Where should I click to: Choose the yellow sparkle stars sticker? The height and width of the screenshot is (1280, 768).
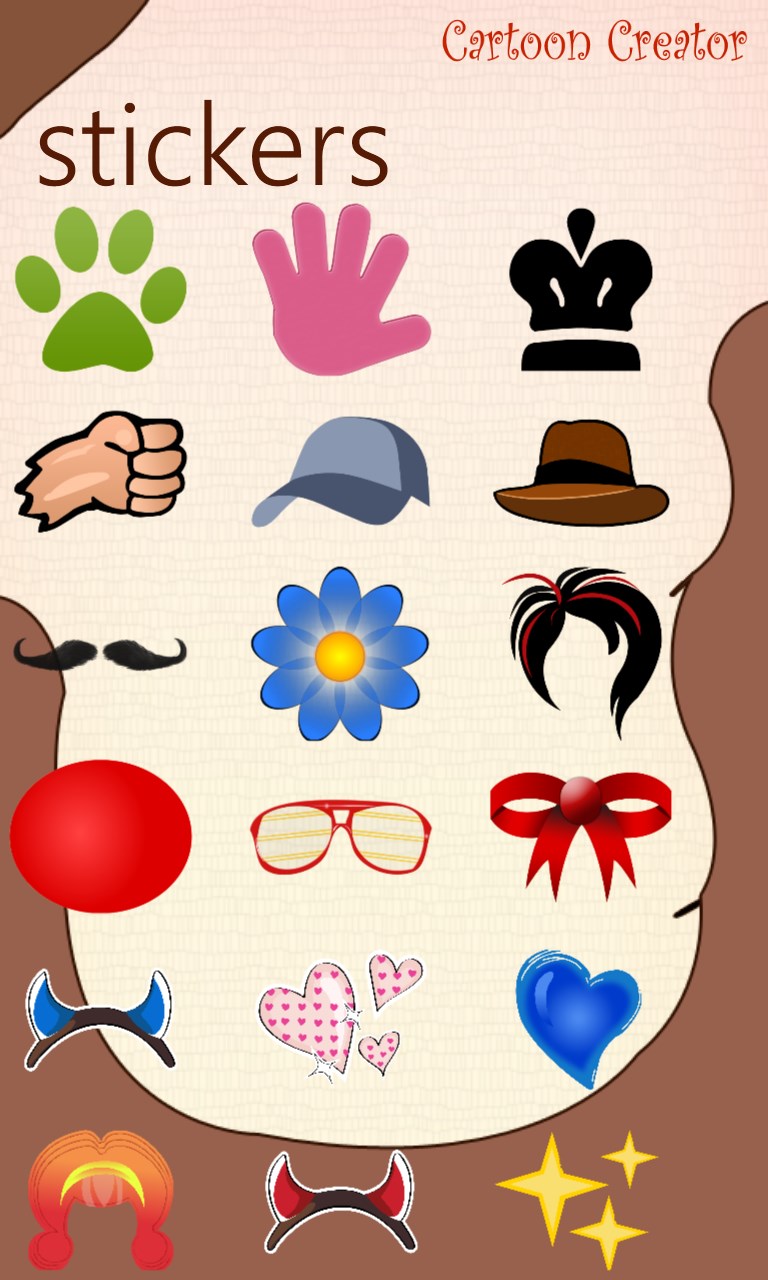coord(580,1195)
